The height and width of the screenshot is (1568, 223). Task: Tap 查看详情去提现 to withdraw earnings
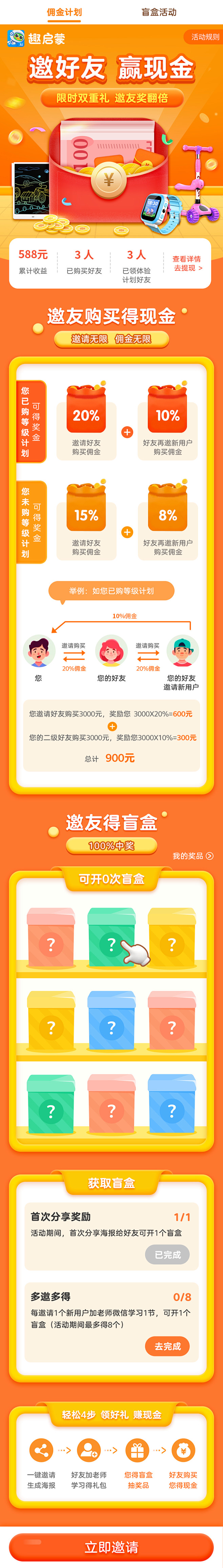187,263
